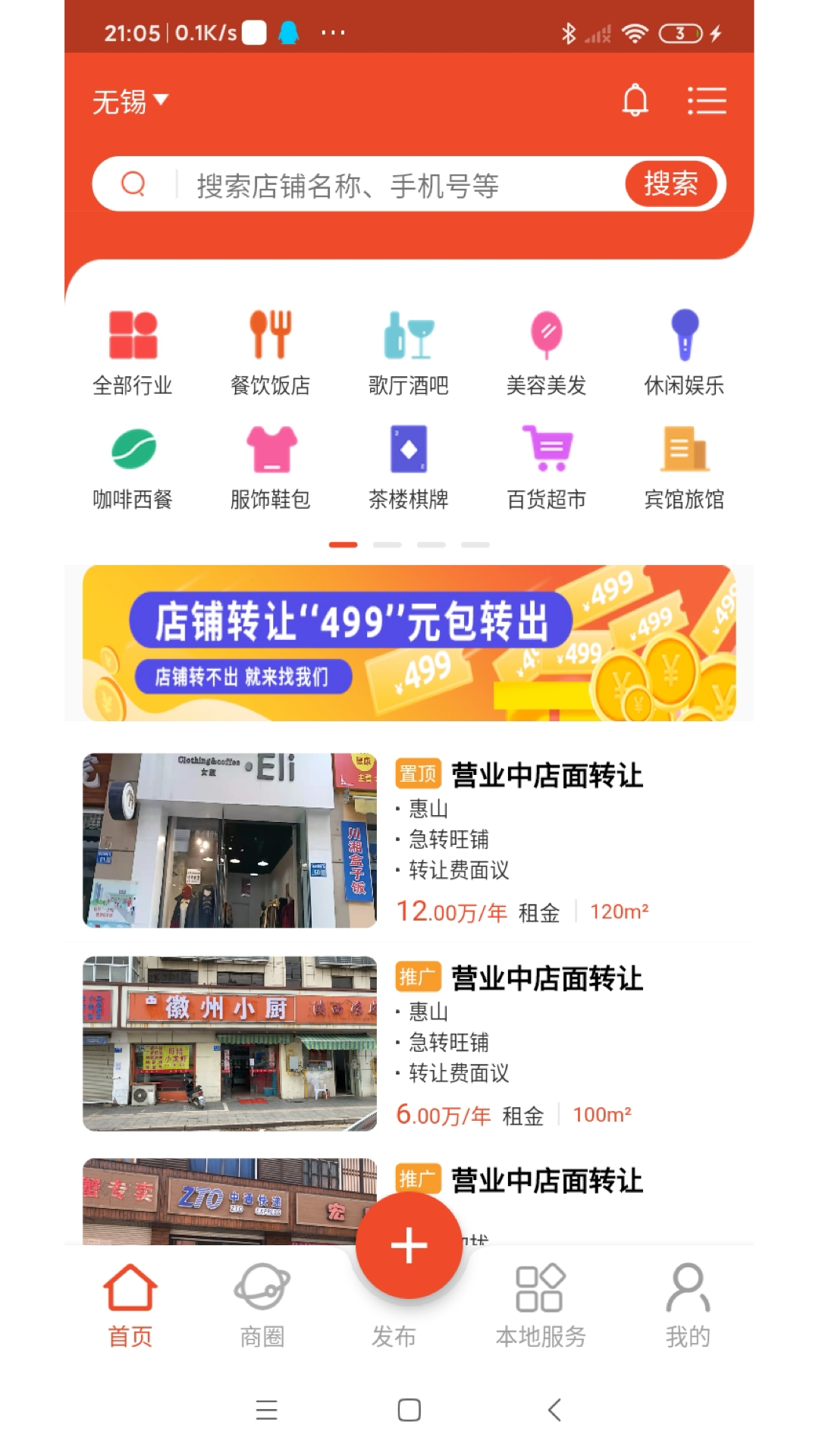This screenshot has height=1456, width=819.
Task: Go to the 我的 tab
Action: pyautogui.click(x=687, y=1304)
